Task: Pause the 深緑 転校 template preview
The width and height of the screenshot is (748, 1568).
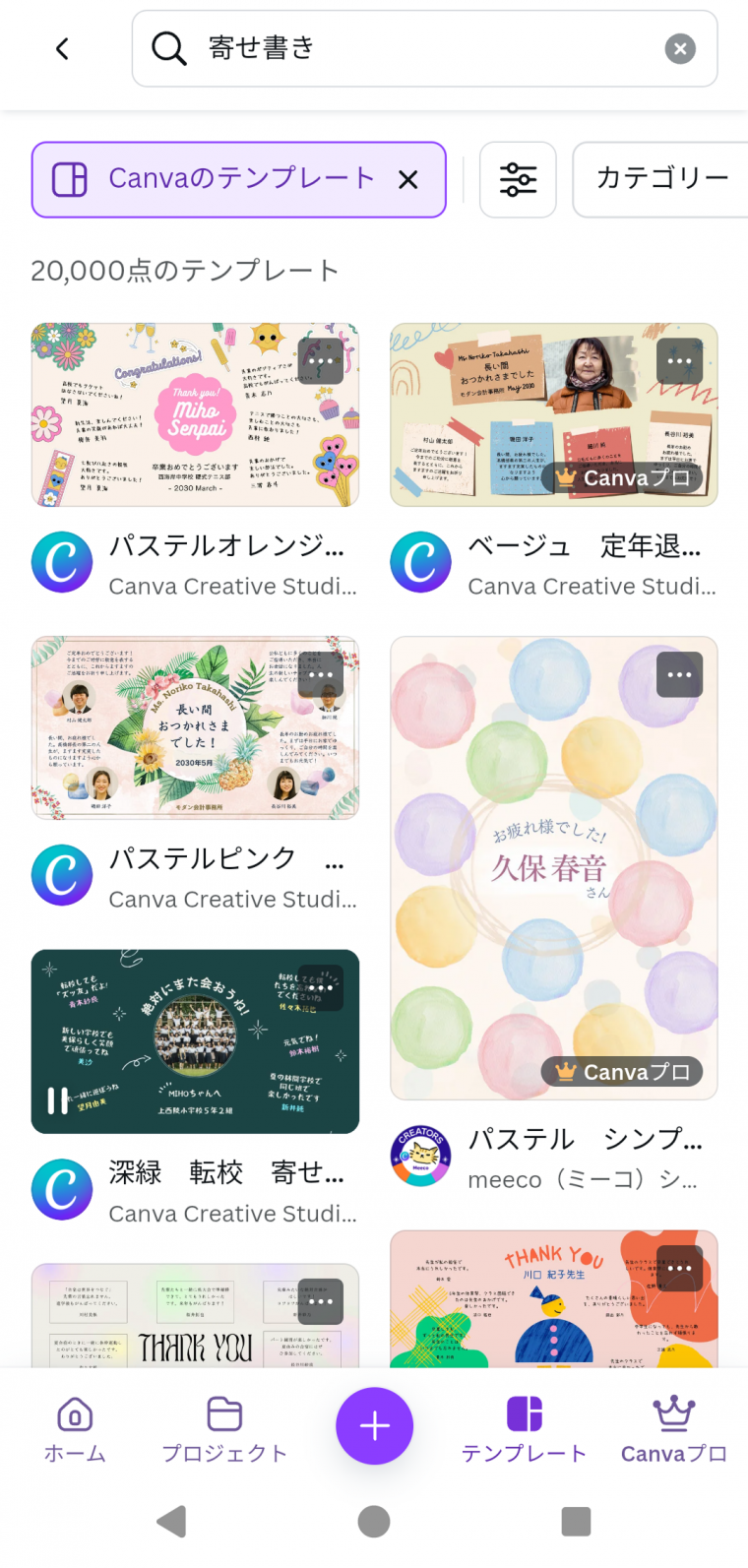Action: (x=58, y=1099)
